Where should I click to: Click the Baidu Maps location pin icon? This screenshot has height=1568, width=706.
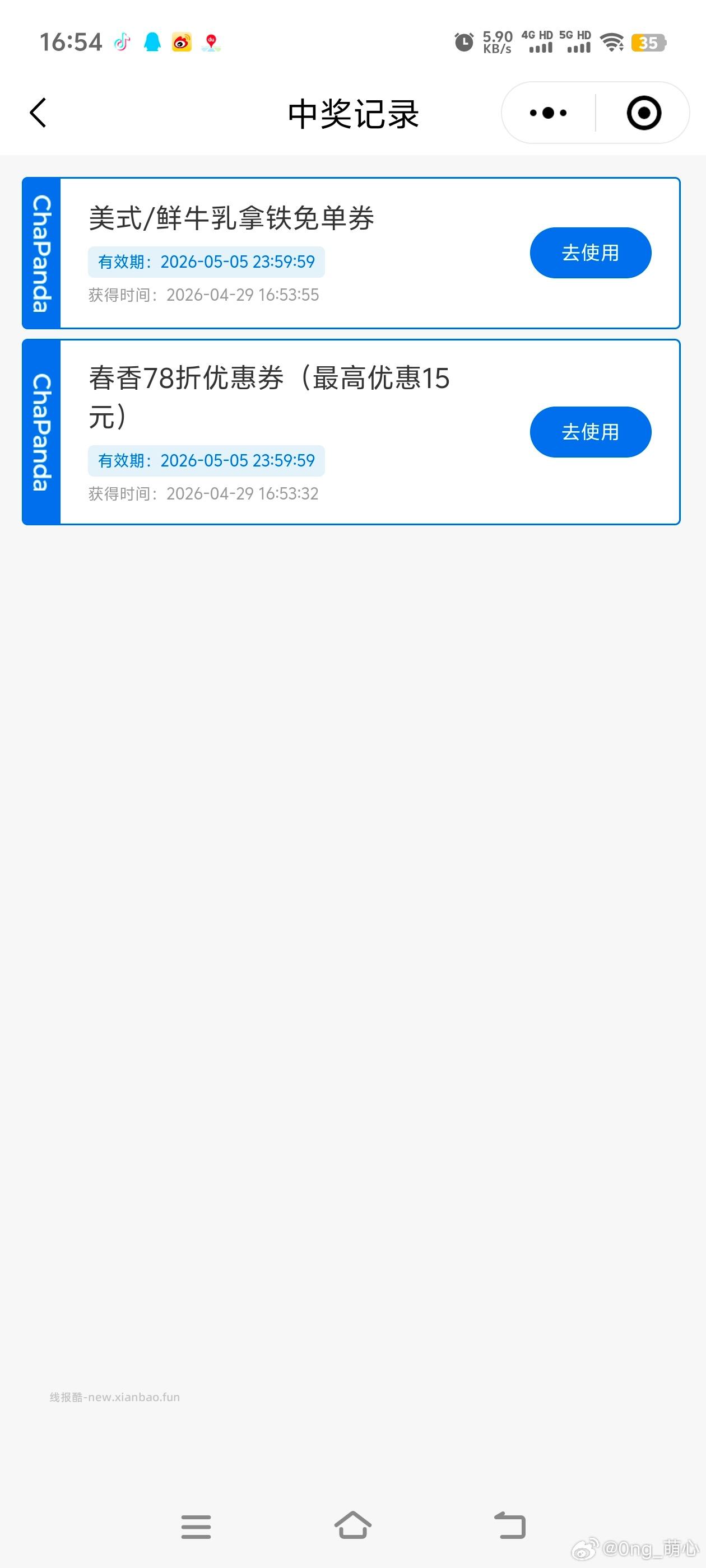[210, 43]
